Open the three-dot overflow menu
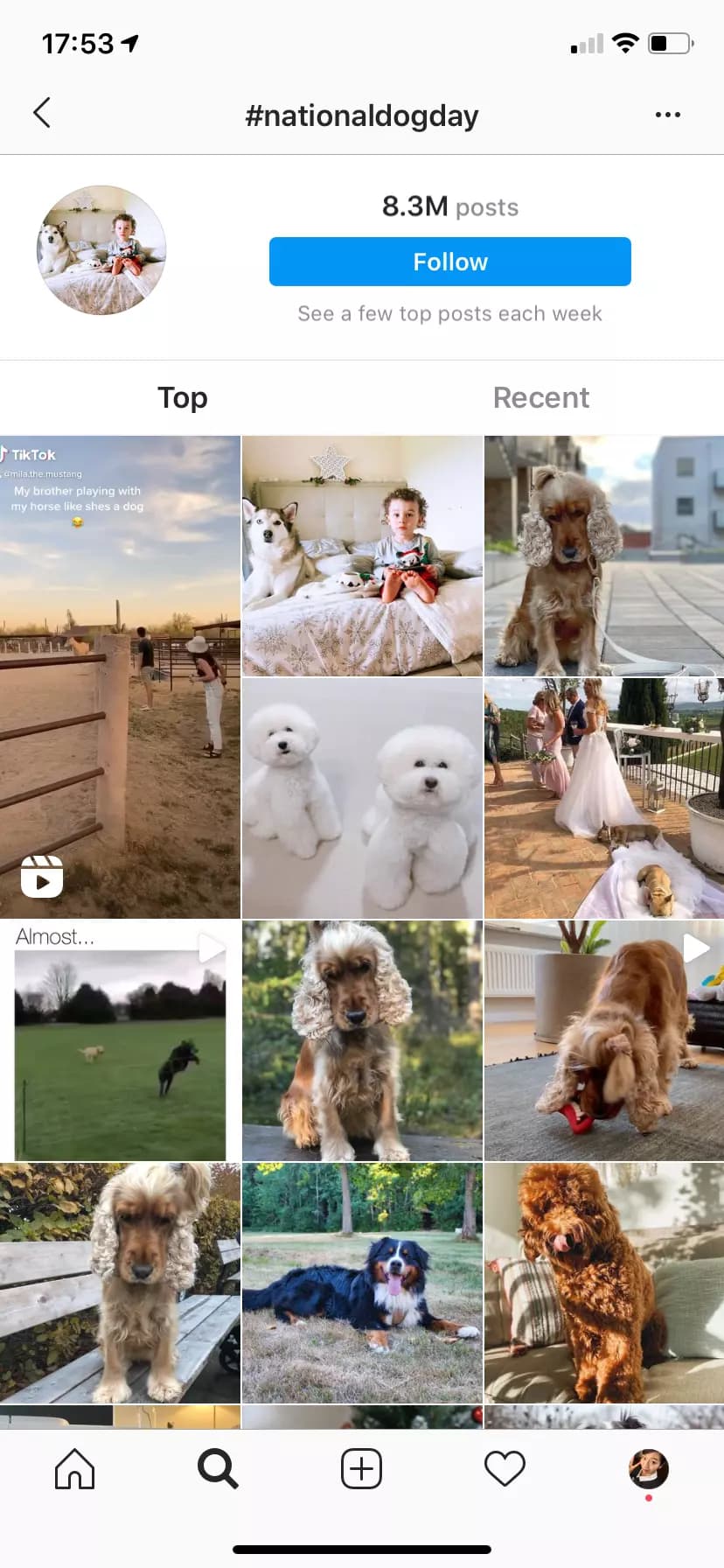The width and height of the screenshot is (724, 1568). point(667,115)
